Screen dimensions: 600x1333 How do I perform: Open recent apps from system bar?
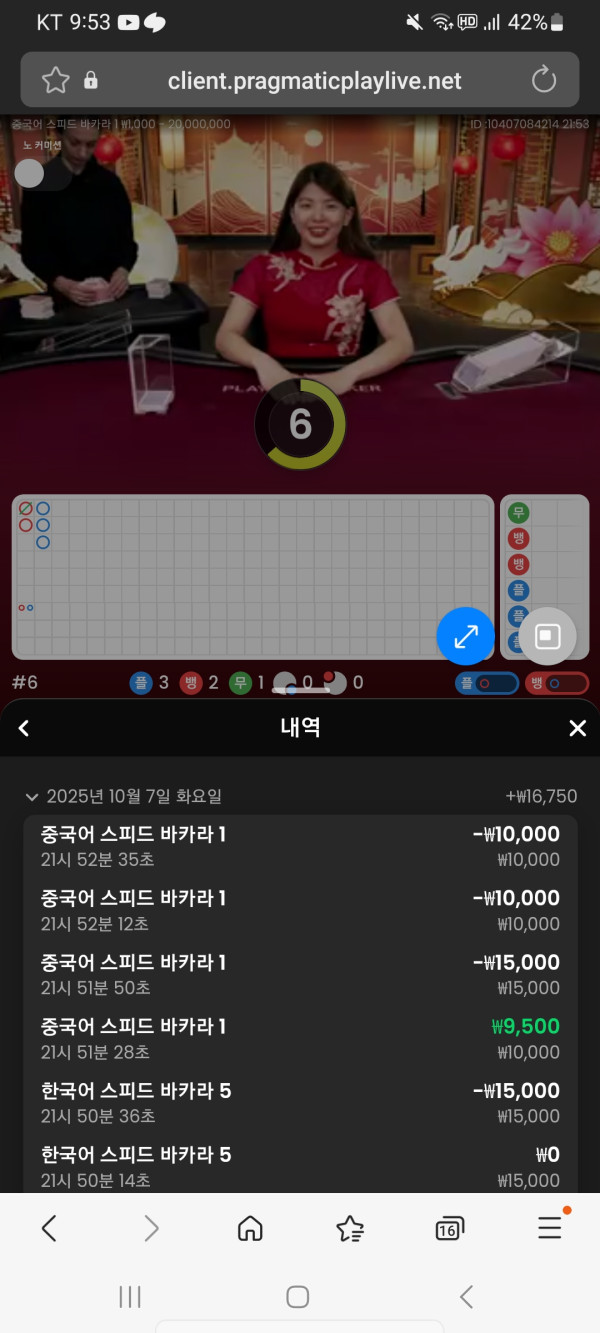[x=130, y=1297]
